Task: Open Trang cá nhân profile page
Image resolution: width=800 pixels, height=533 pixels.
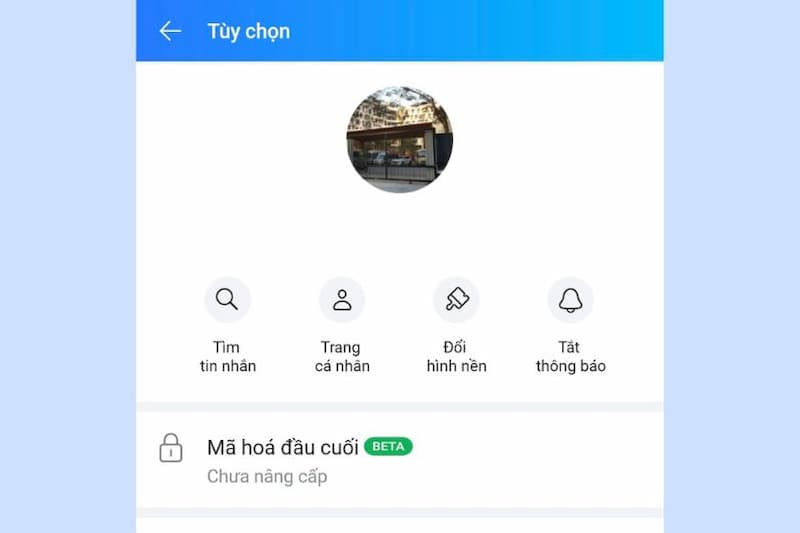Action: click(342, 300)
